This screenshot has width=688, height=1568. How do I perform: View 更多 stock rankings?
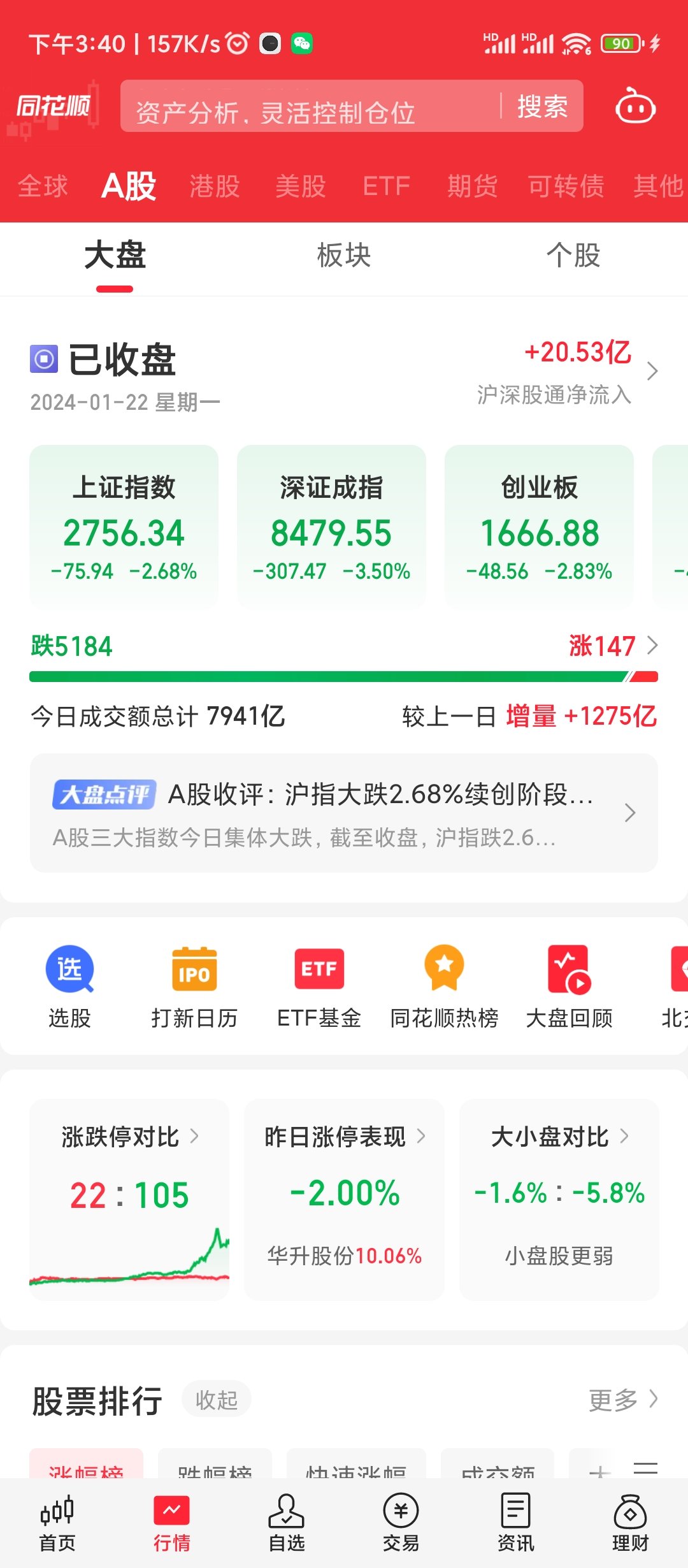coord(623,1400)
